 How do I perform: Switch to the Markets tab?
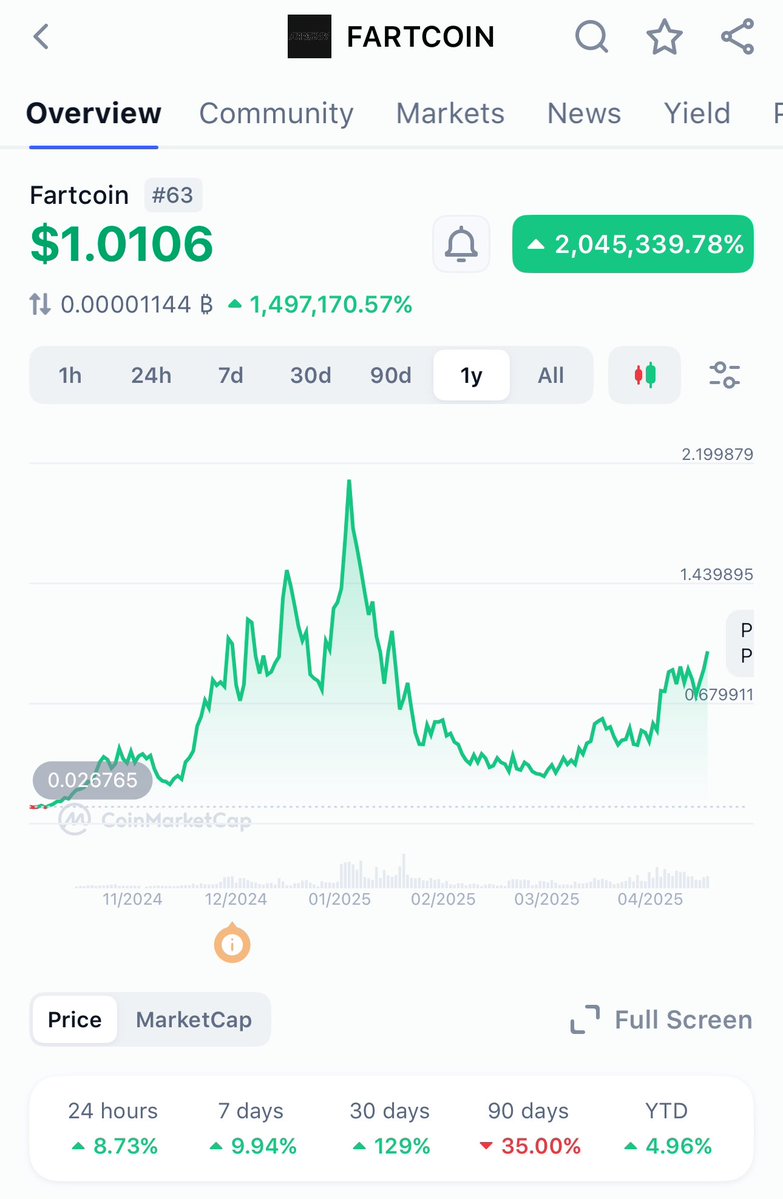(x=450, y=113)
